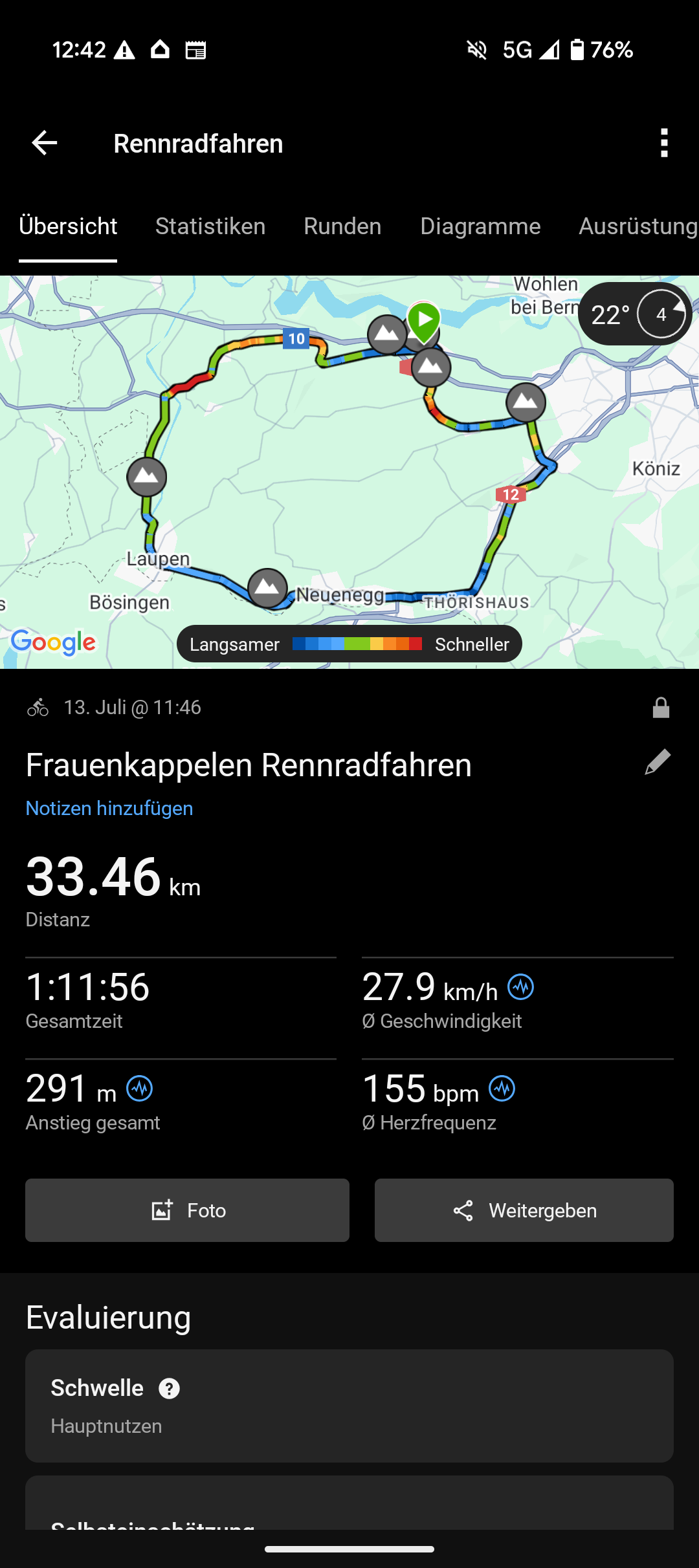The height and width of the screenshot is (1568, 699).
Task: Select the Übersicht tab
Action: tap(68, 226)
